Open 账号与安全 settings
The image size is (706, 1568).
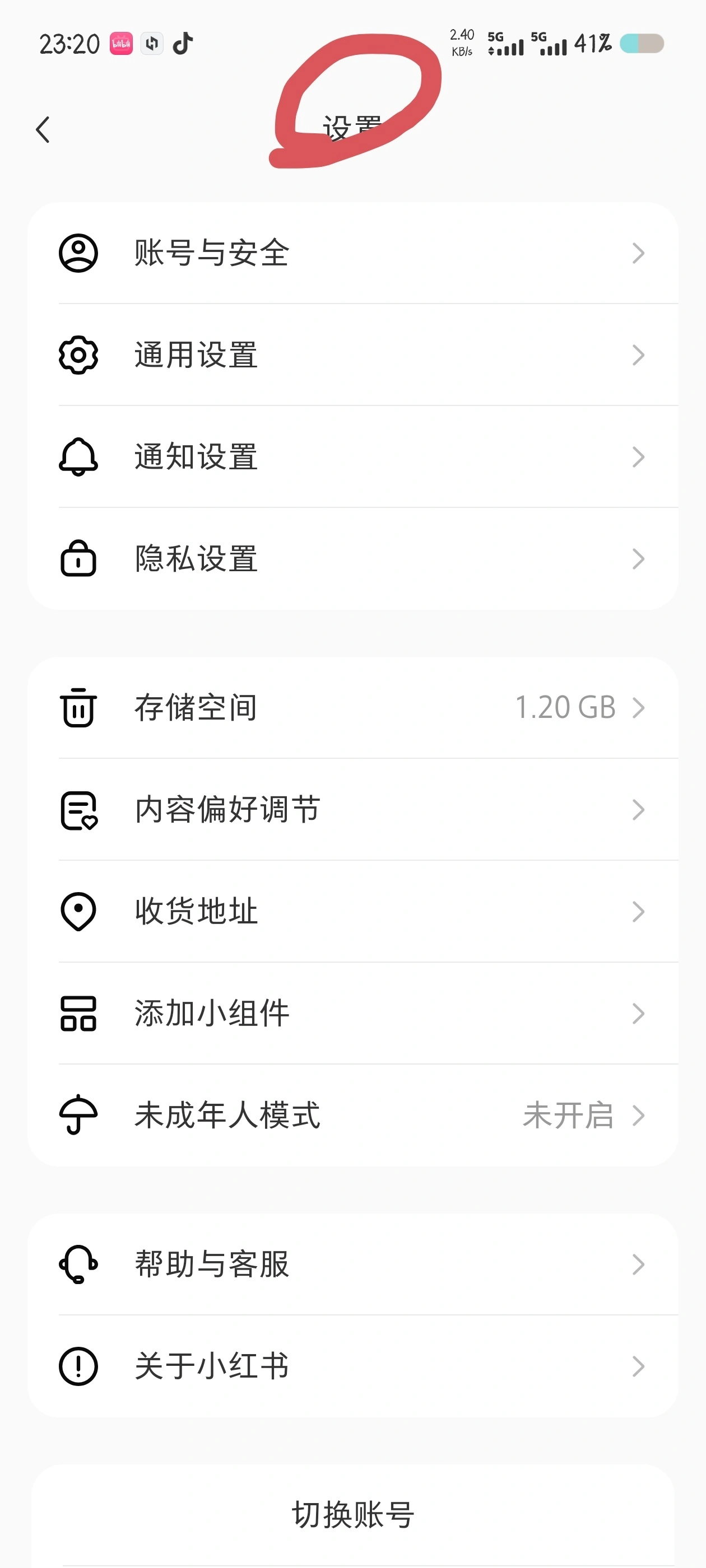tap(352, 253)
